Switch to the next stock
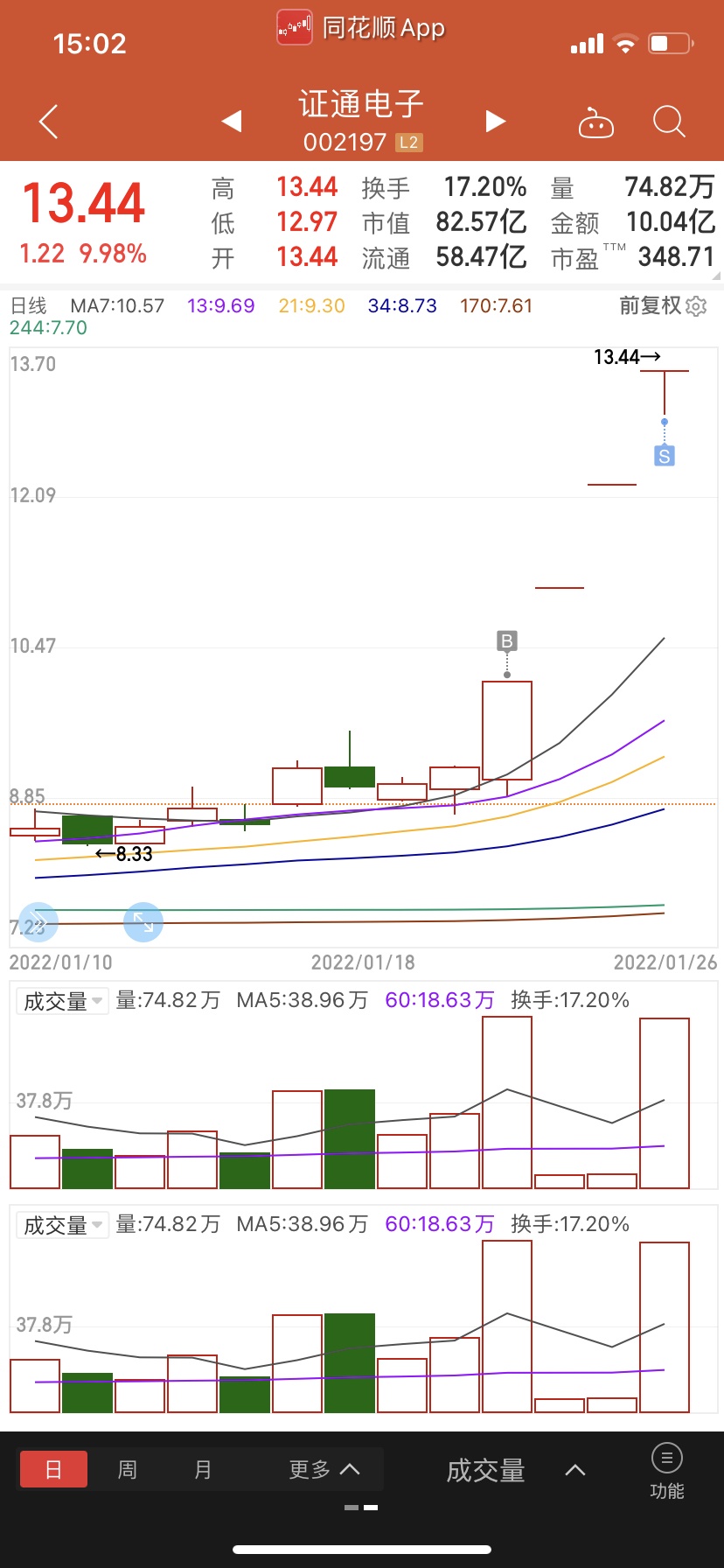Viewport: 724px width, 1568px height. [x=496, y=121]
